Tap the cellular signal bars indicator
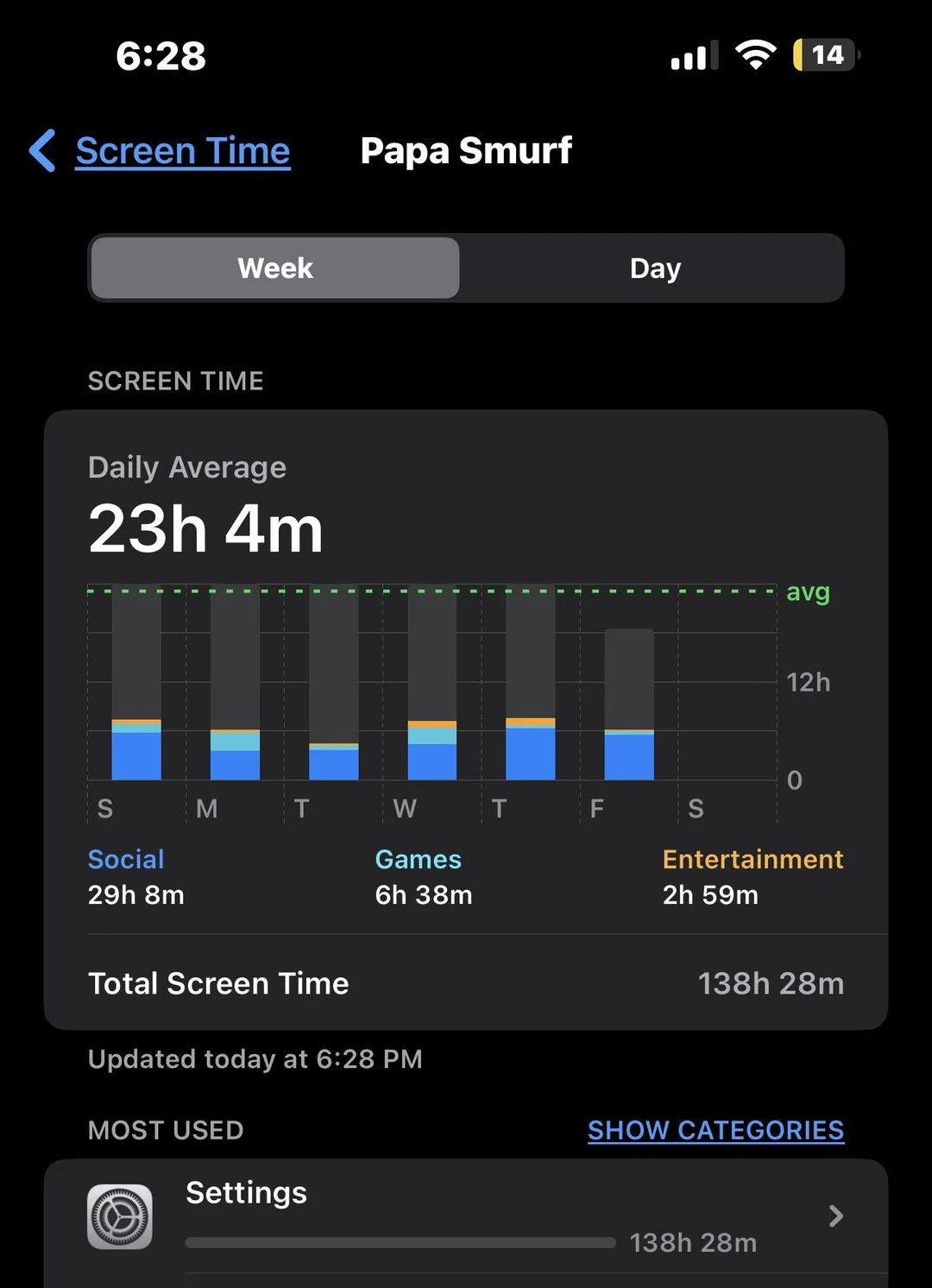The image size is (932, 1288). [693, 54]
